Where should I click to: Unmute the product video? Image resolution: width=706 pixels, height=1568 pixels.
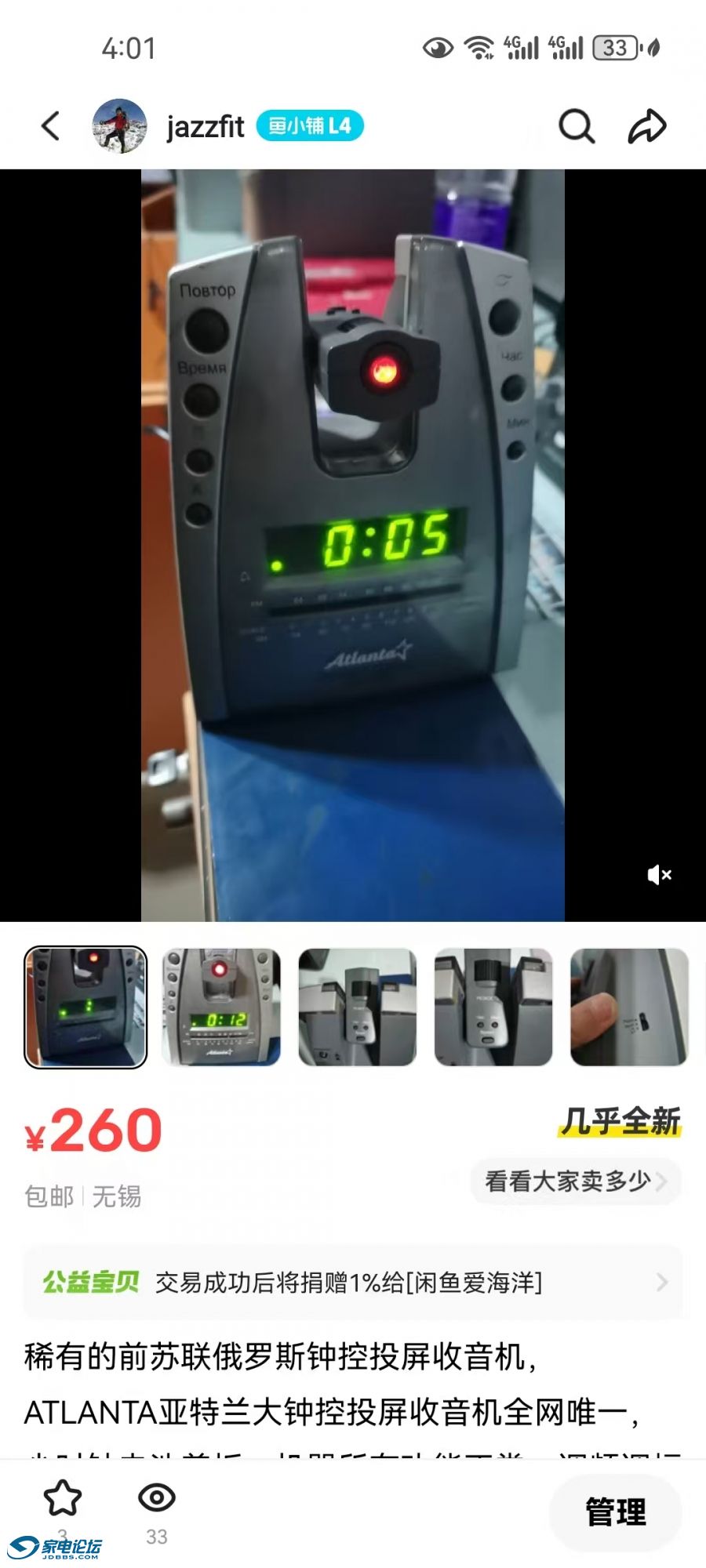(x=659, y=874)
